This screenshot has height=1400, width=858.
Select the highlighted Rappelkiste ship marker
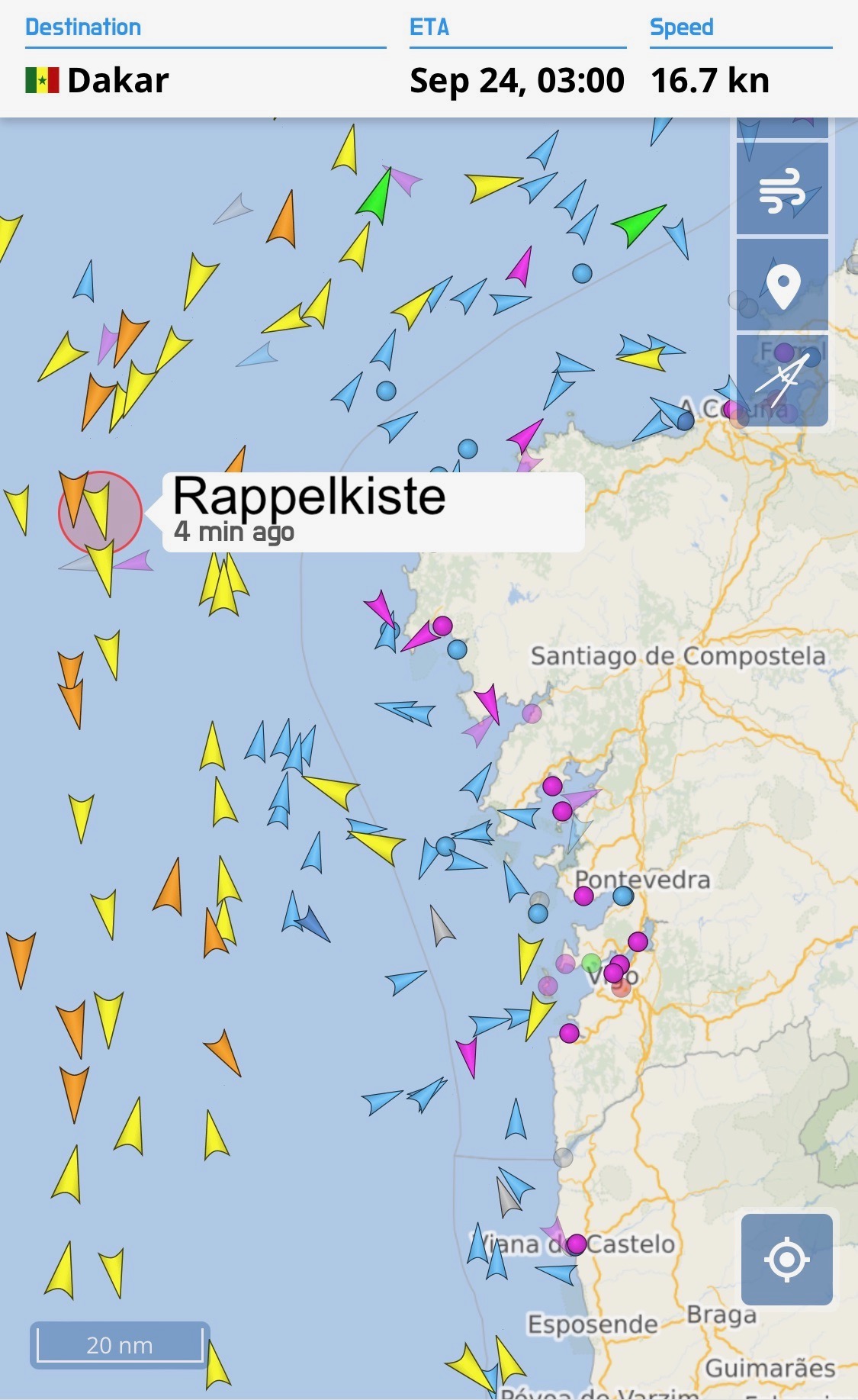(x=100, y=512)
